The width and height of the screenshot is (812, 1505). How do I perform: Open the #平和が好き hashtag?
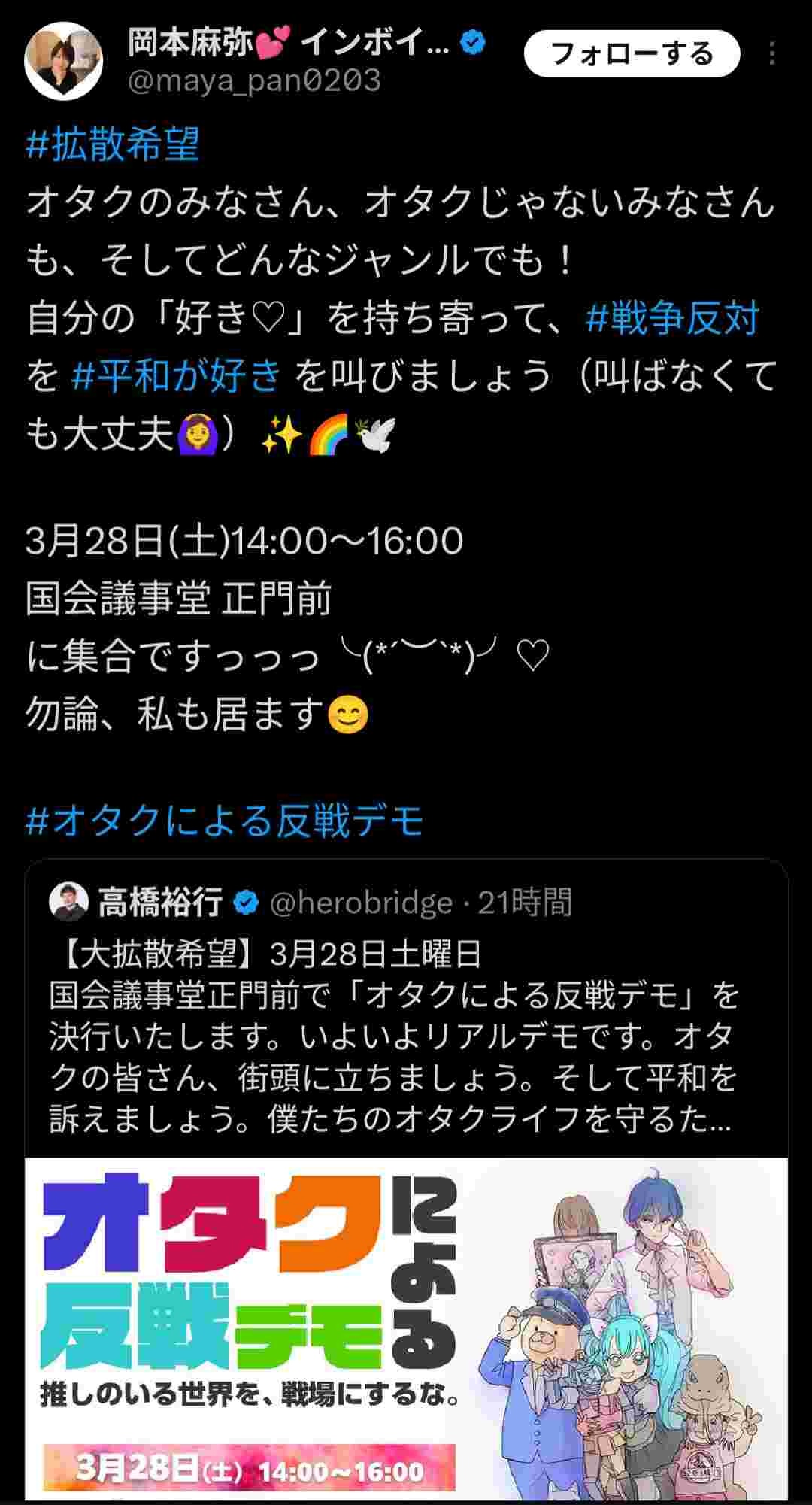point(177,375)
